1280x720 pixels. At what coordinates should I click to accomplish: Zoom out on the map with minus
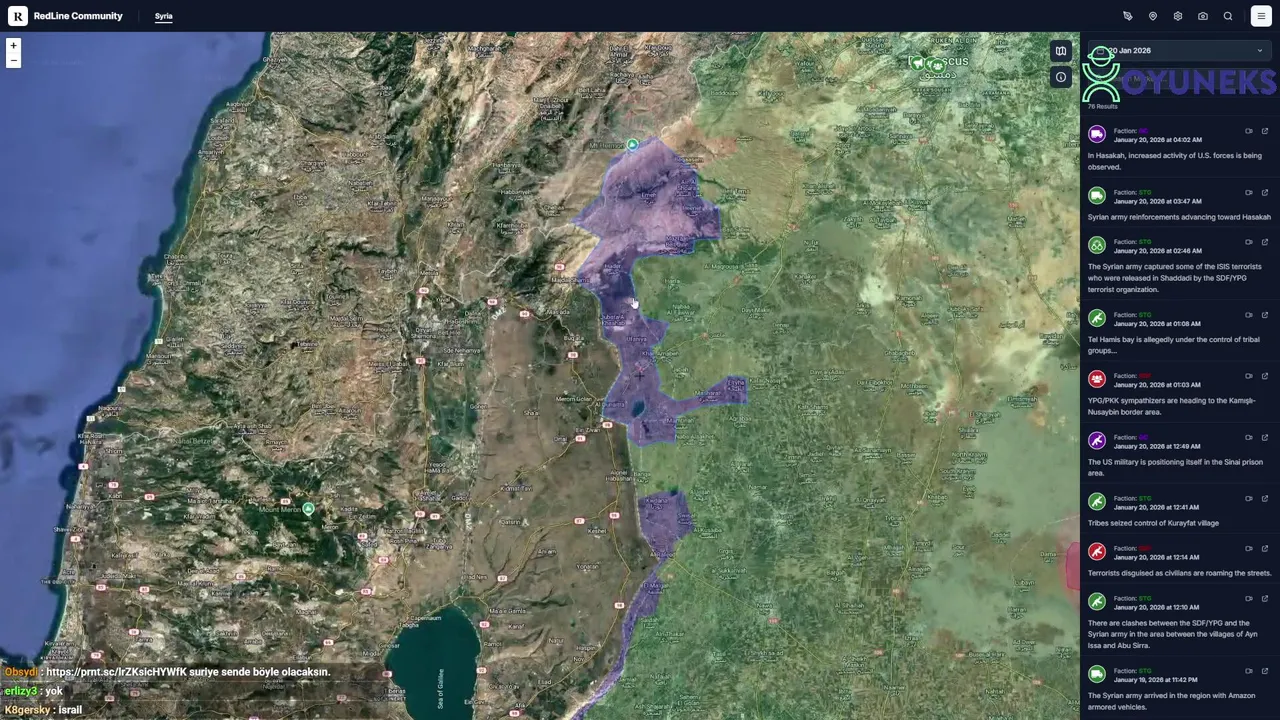click(x=13, y=61)
